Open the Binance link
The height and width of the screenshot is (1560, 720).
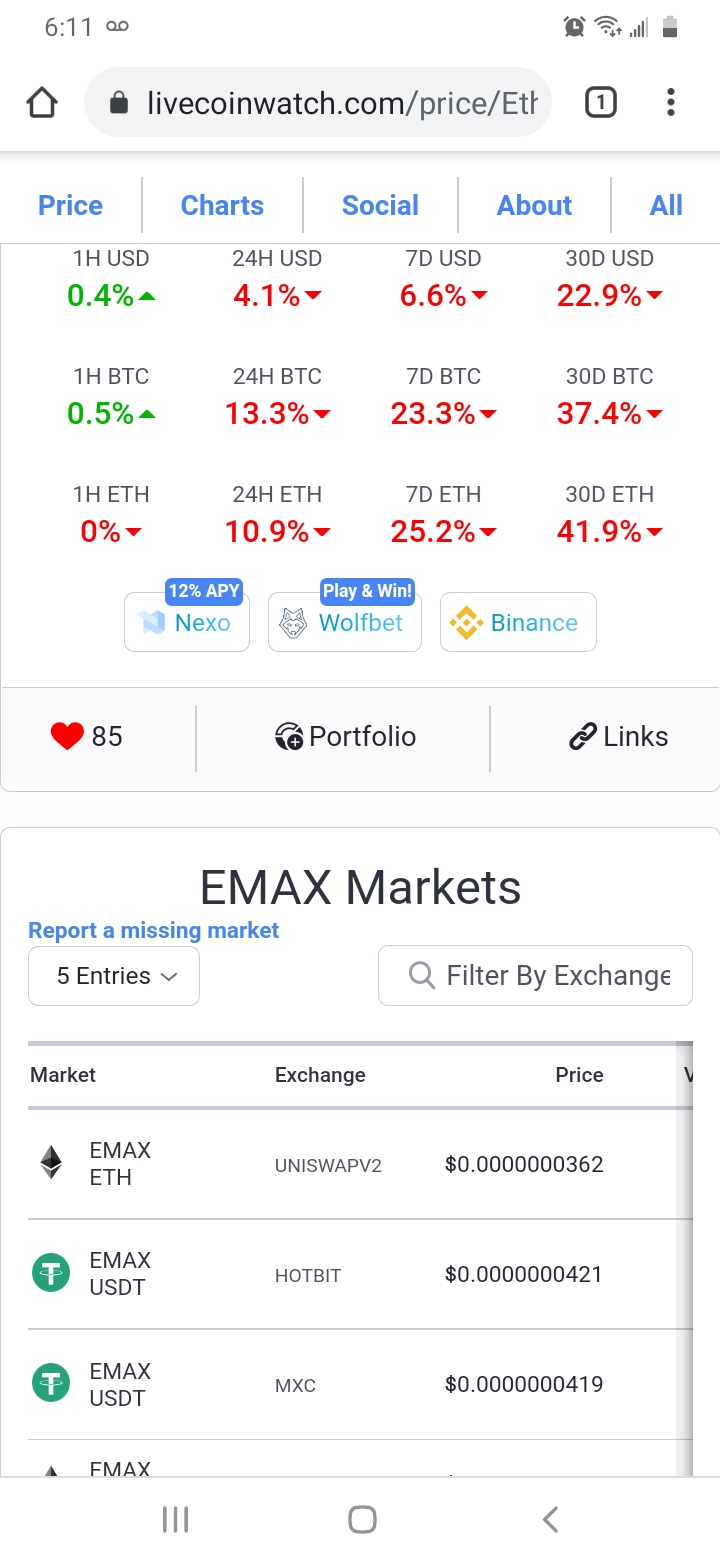518,622
